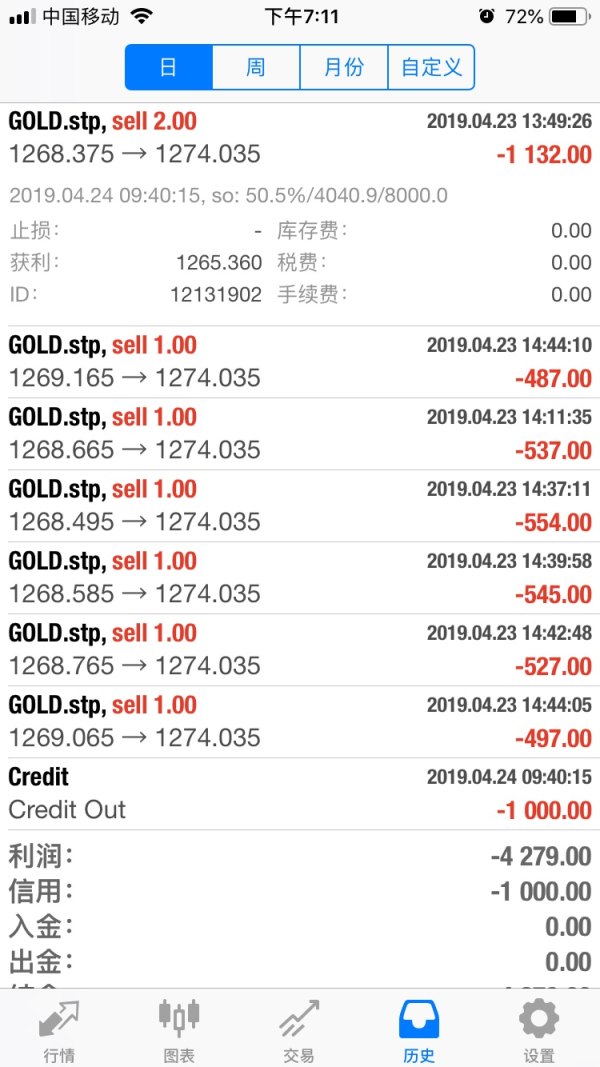Expand the sell trade with loss -487.00
Viewport: 600px width, 1067px height.
point(300,362)
